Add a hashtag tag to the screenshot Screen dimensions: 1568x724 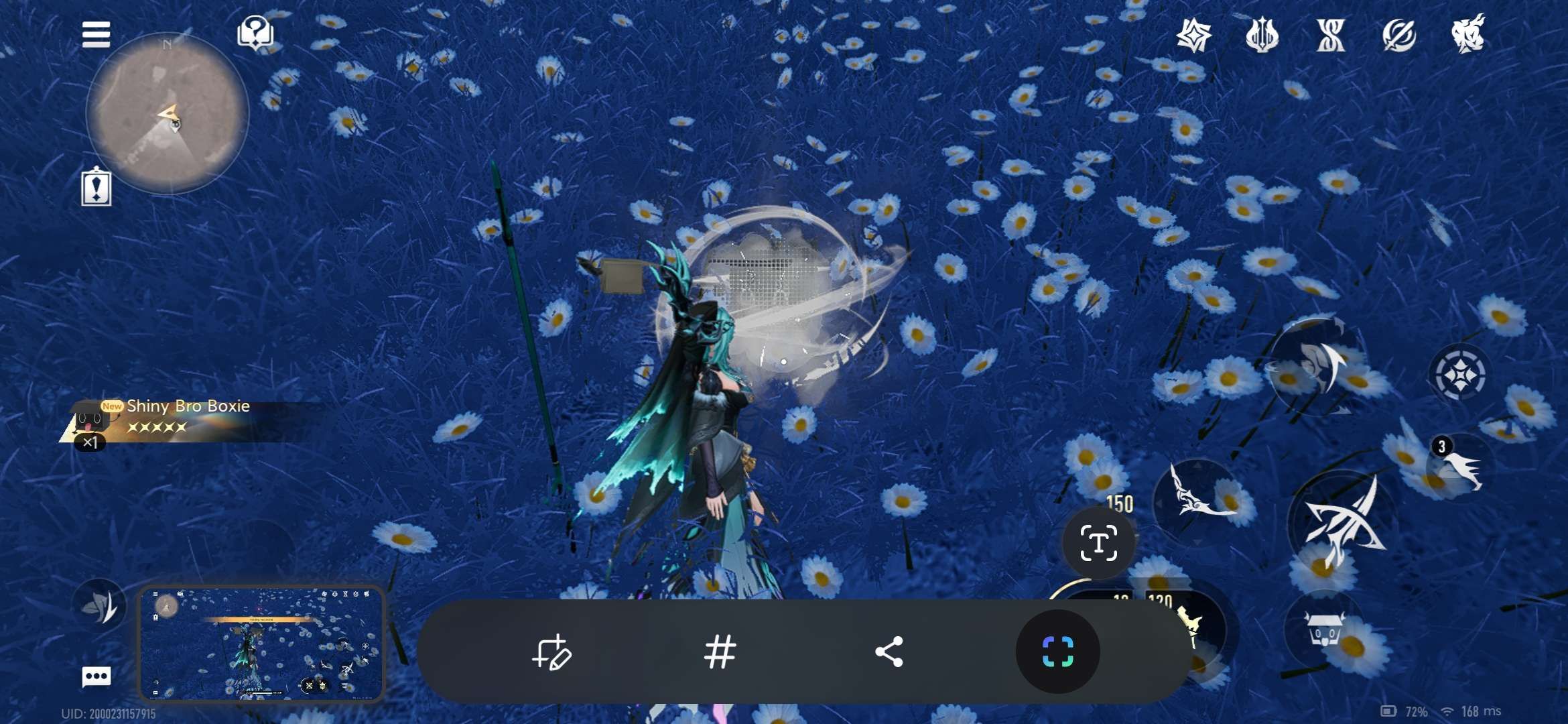point(720,652)
